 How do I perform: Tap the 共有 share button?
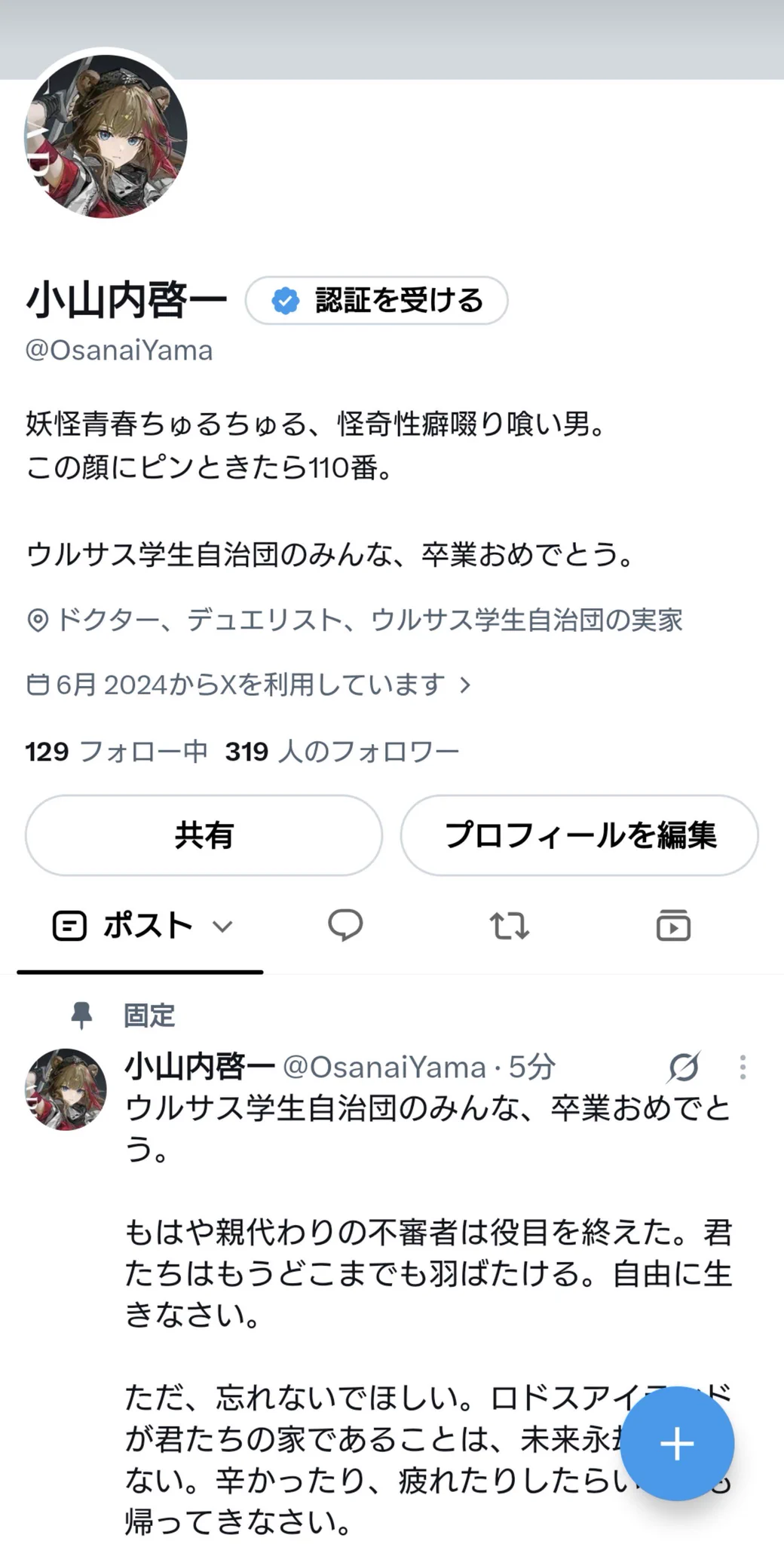click(204, 835)
